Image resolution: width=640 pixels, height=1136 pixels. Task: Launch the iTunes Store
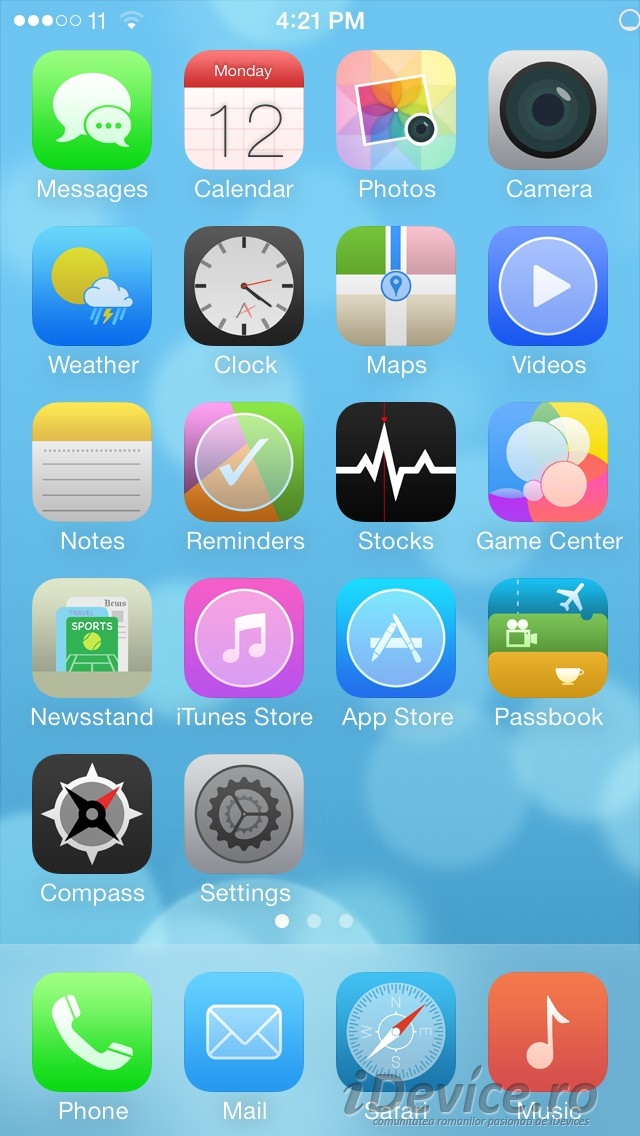tap(244, 638)
